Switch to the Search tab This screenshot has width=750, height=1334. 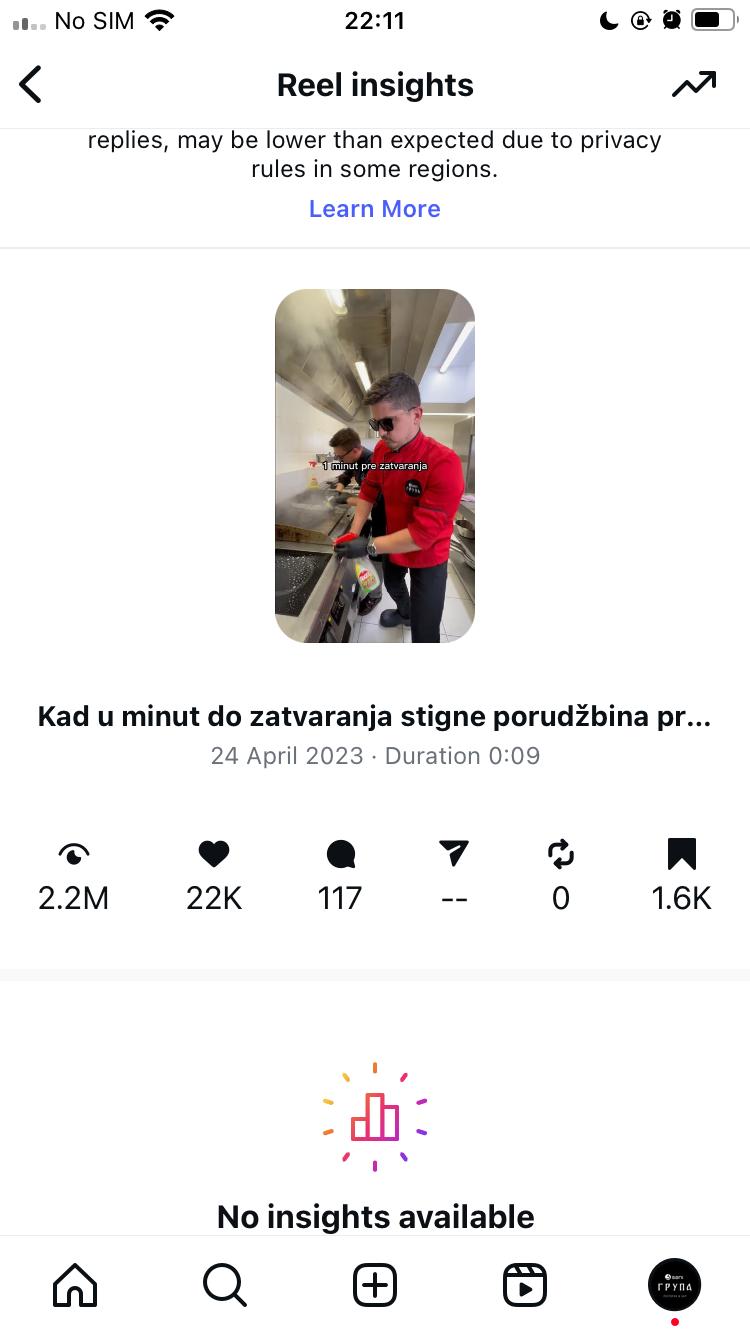[x=225, y=1285]
